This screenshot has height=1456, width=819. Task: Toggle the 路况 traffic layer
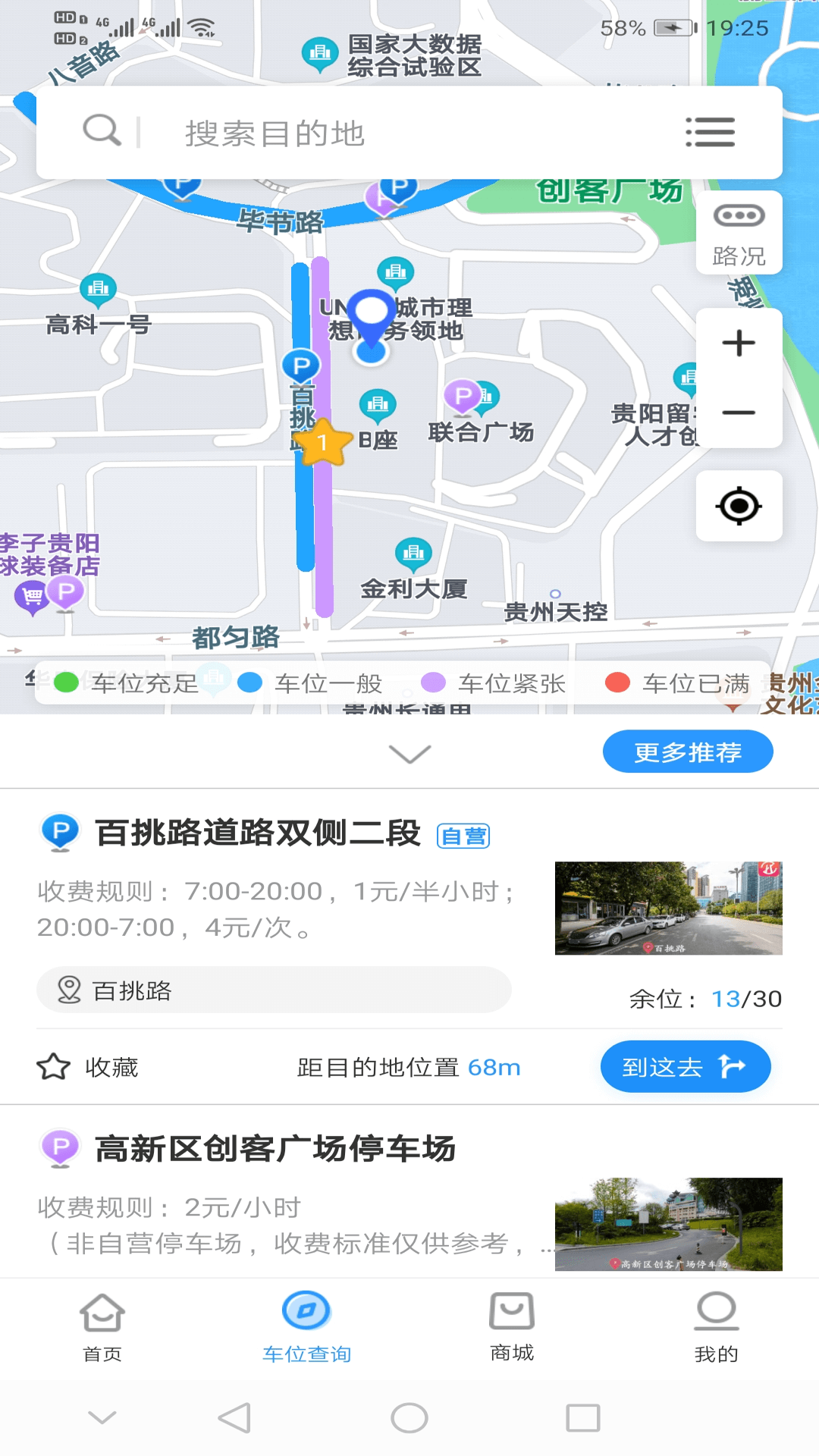739,232
